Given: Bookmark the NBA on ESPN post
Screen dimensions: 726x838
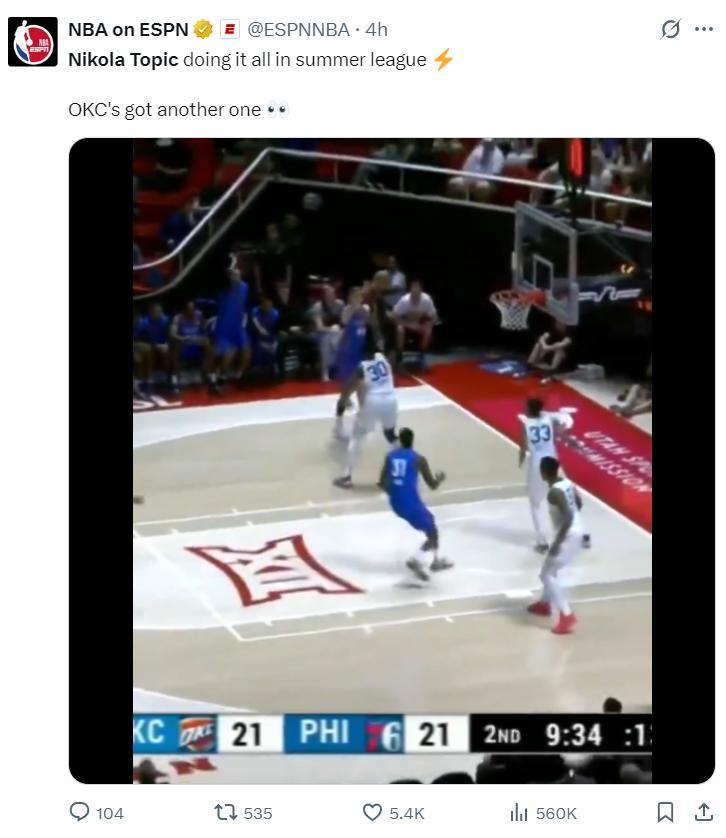Looking at the screenshot, I should [665, 812].
